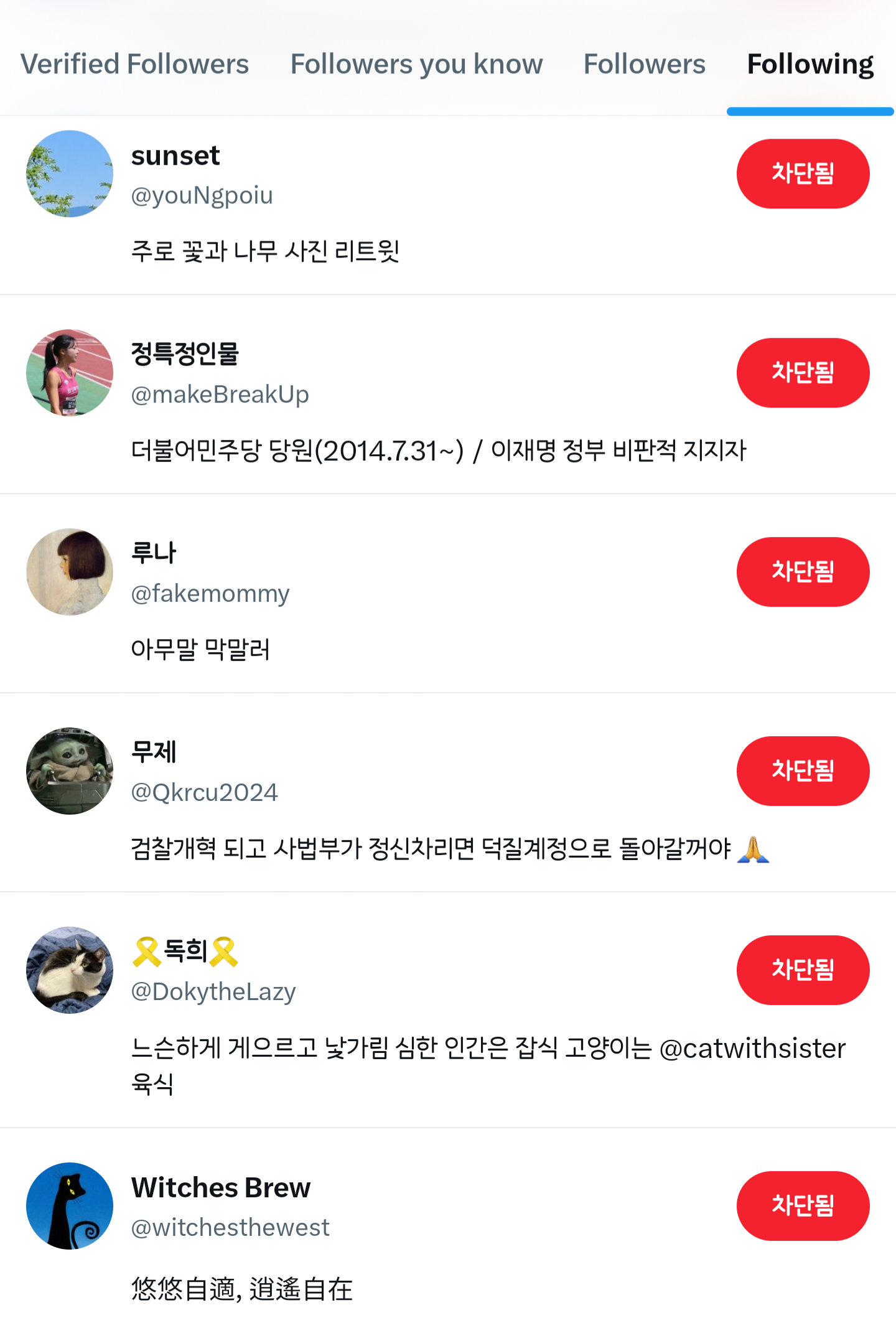Screen dimensions: 896x1328
Task: Click the 차단됨 button for 루나
Action: coord(803,572)
